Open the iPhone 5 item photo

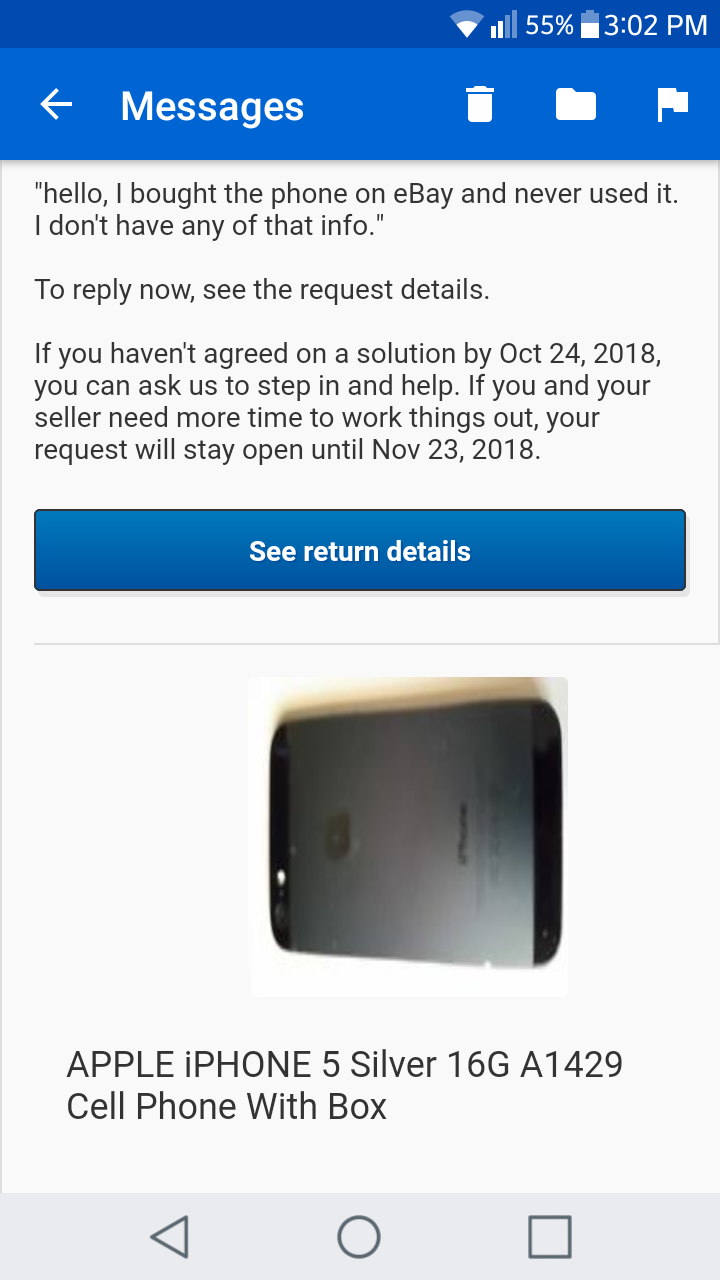408,837
